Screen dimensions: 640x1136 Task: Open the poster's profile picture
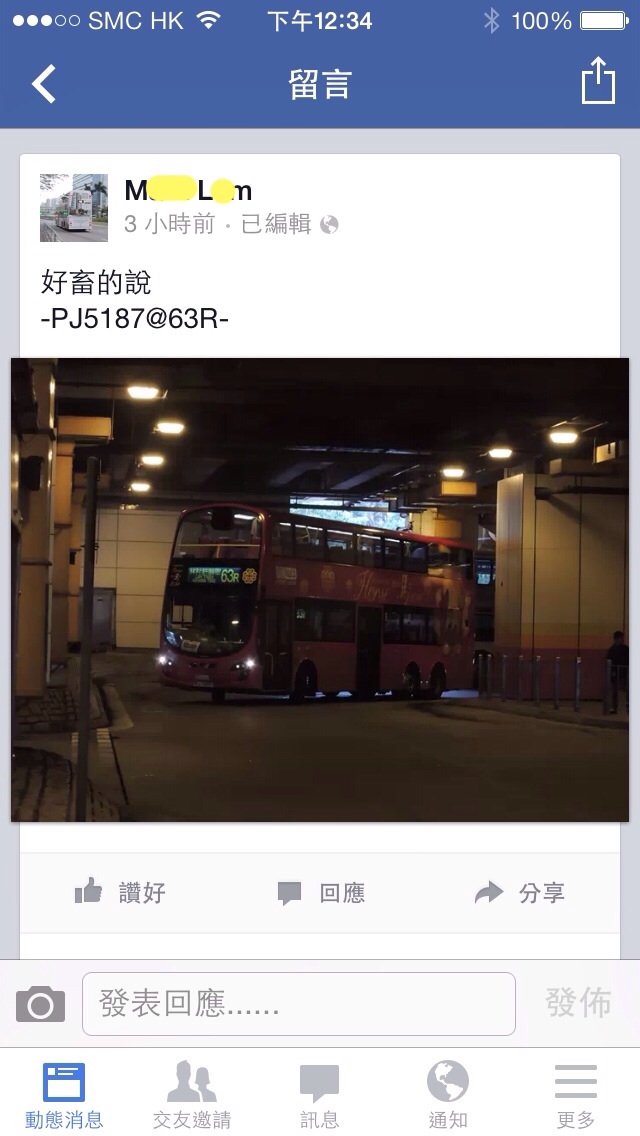(74, 207)
